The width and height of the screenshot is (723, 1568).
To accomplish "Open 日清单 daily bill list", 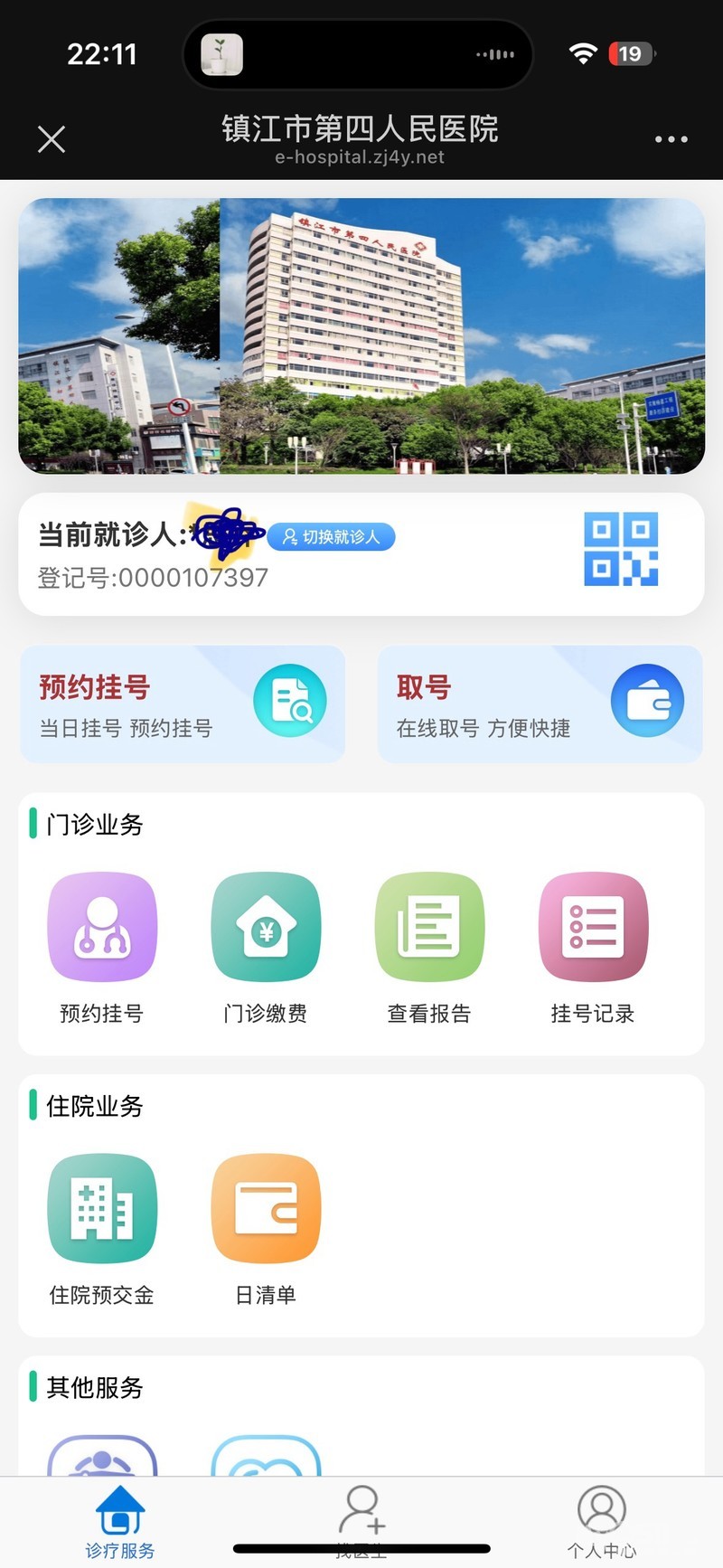I will [266, 1228].
